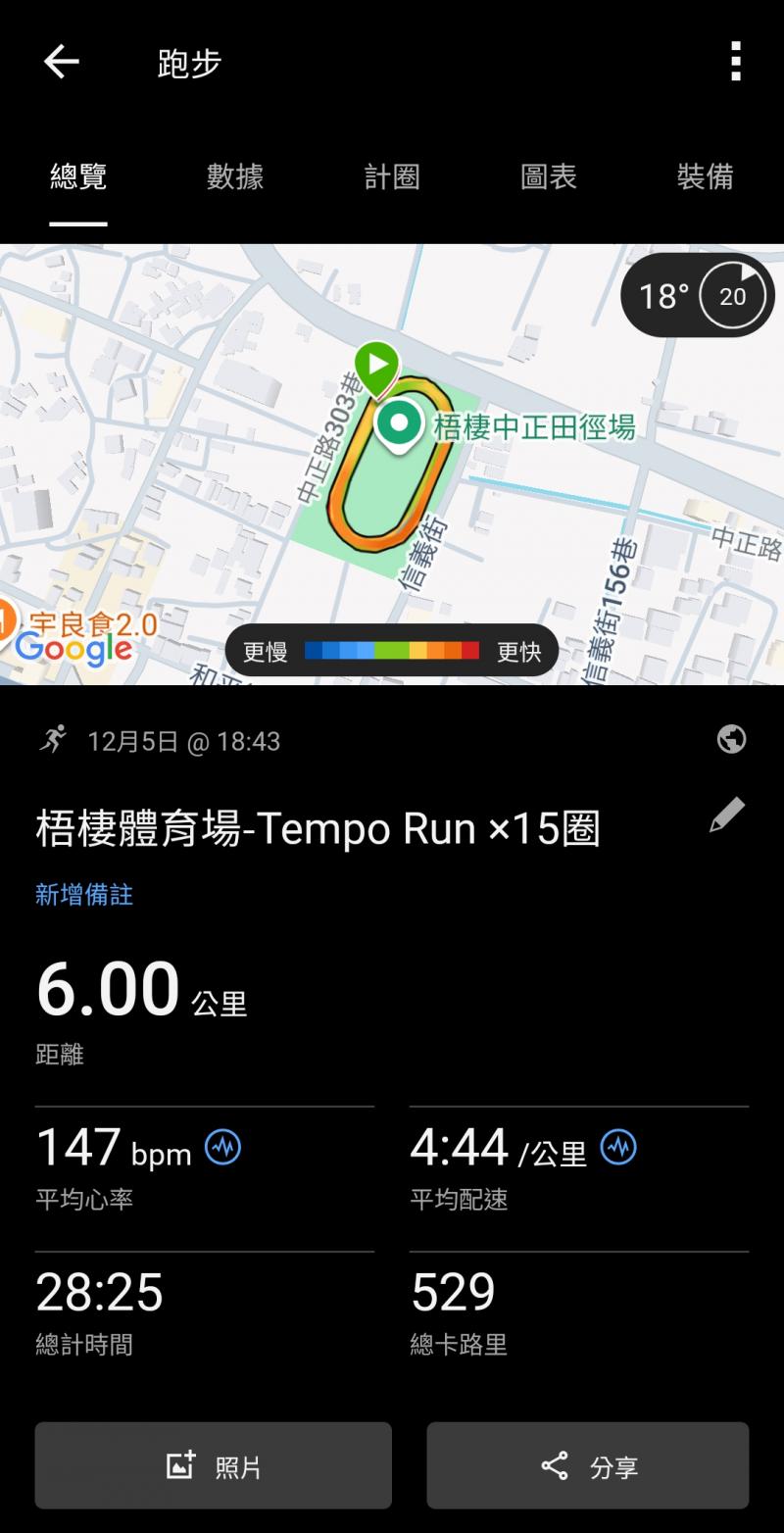The height and width of the screenshot is (1533, 784).
Task: Add a photo with the 照片 button
Action: click(x=214, y=1466)
